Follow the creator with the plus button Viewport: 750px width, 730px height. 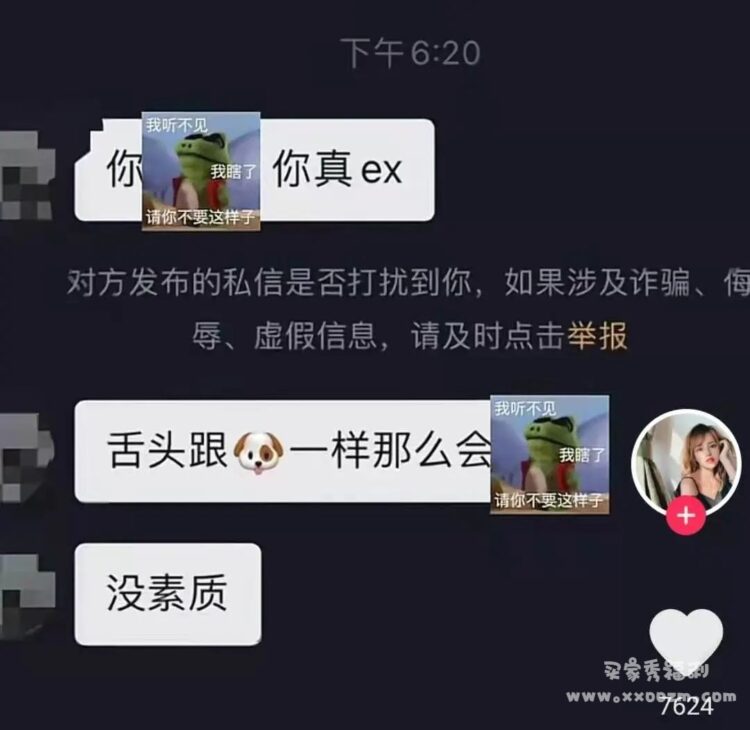coord(686,516)
